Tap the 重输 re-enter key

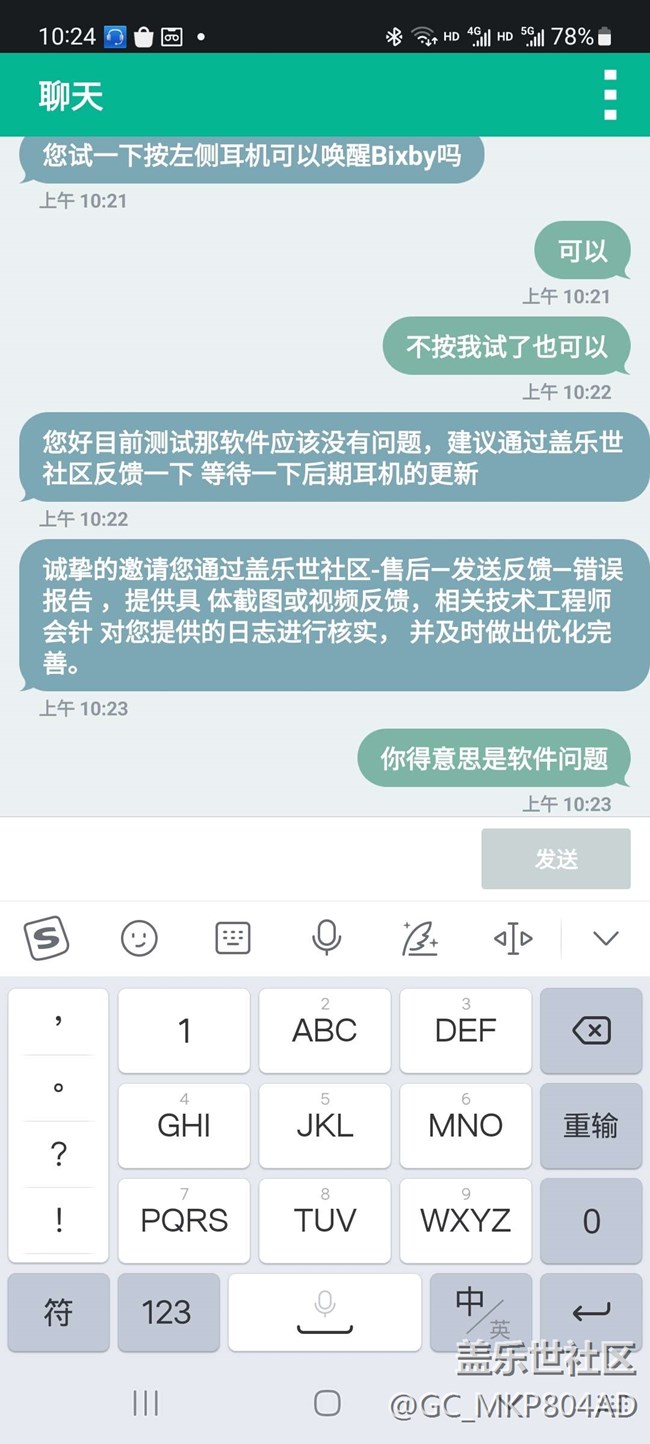(x=591, y=1126)
